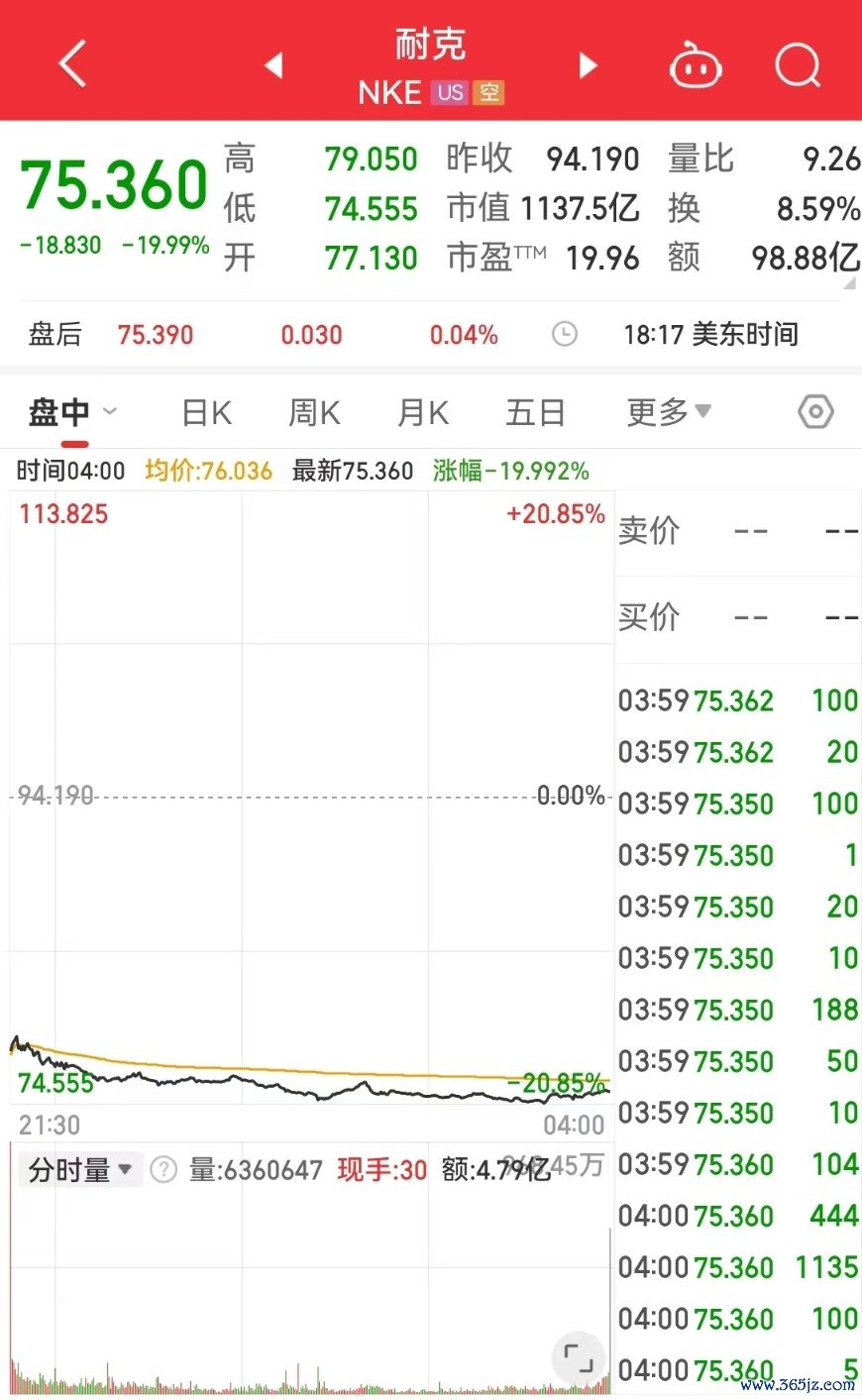This screenshot has height=1400, width=862.
Task: Open the robot assistant icon
Action: pos(696,66)
